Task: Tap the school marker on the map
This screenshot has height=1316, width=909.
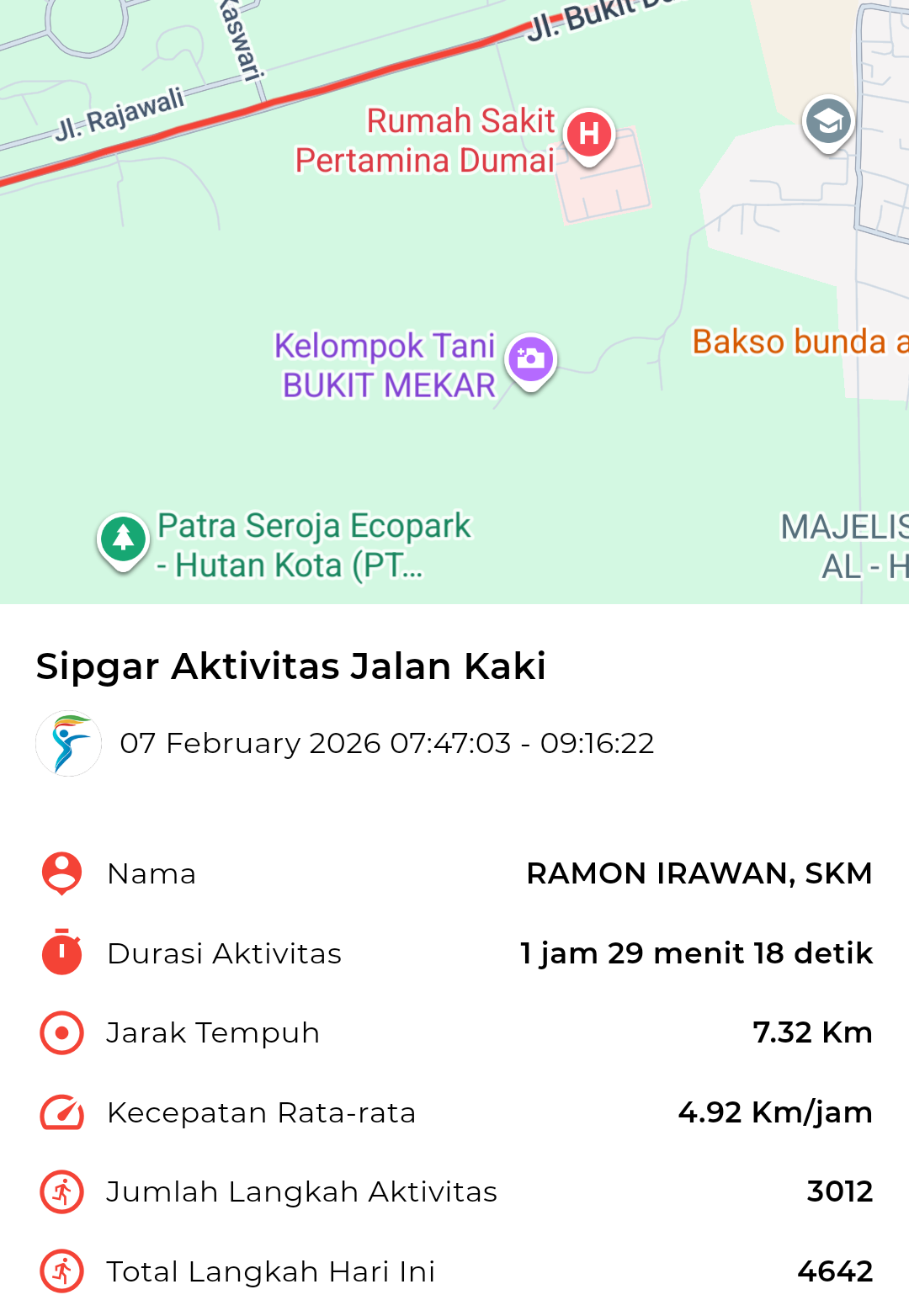Action: tap(828, 122)
